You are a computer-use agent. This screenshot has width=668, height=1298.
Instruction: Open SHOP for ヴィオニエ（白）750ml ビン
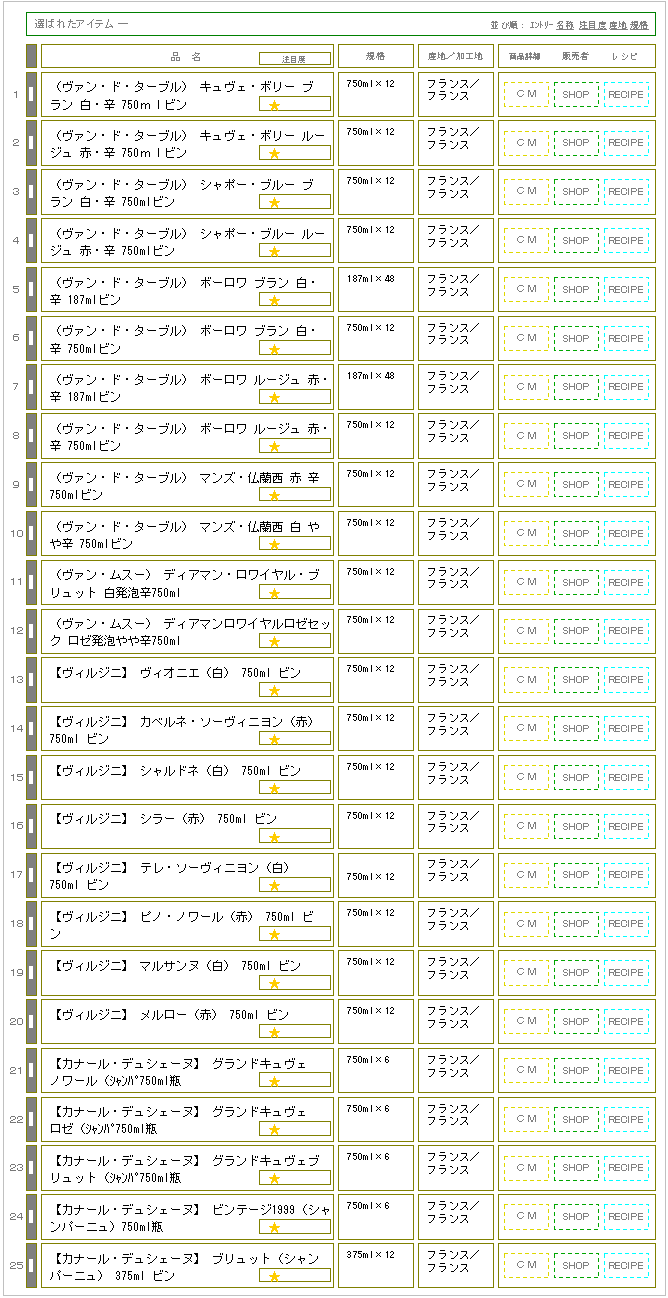click(x=576, y=680)
